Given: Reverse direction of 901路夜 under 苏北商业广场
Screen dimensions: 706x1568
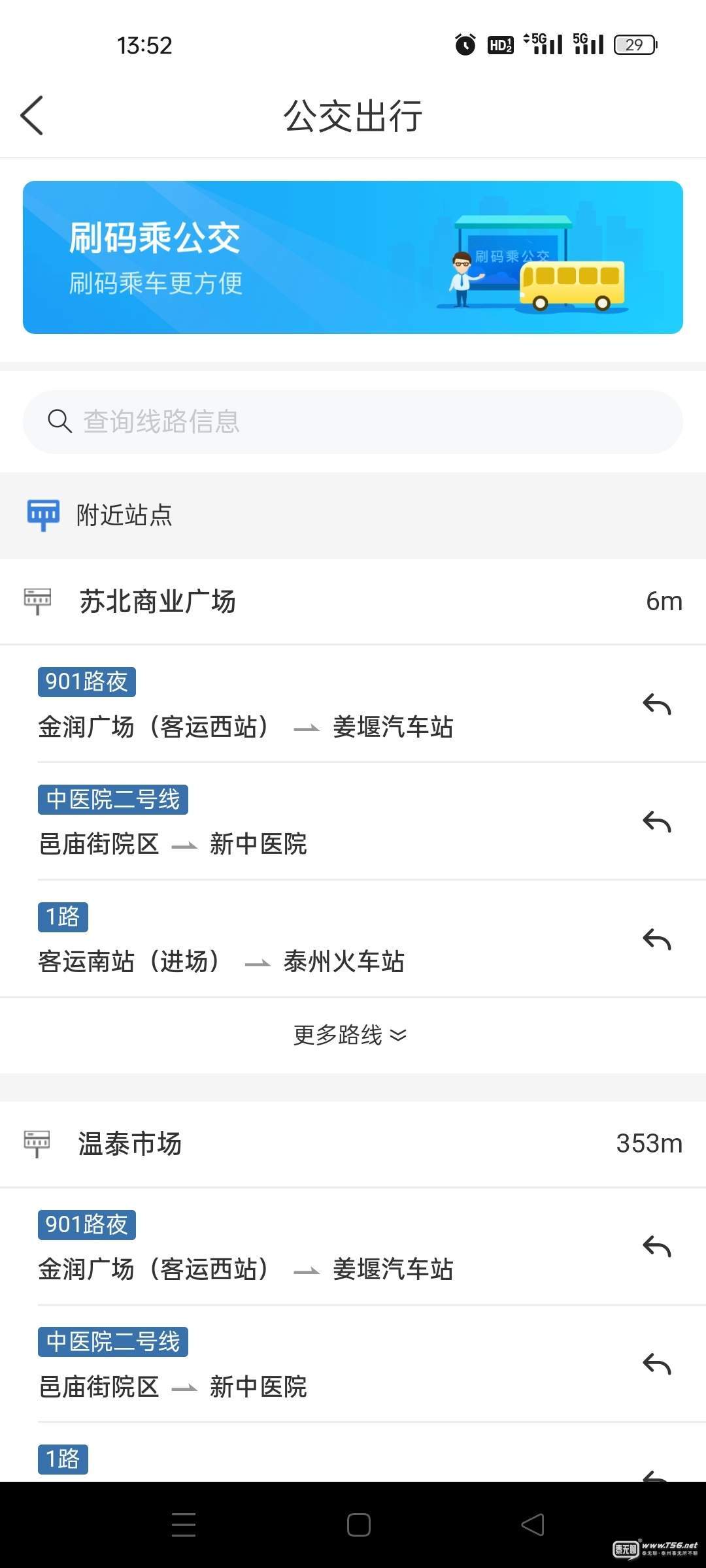Looking at the screenshot, I should pyautogui.click(x=657, y=704).
